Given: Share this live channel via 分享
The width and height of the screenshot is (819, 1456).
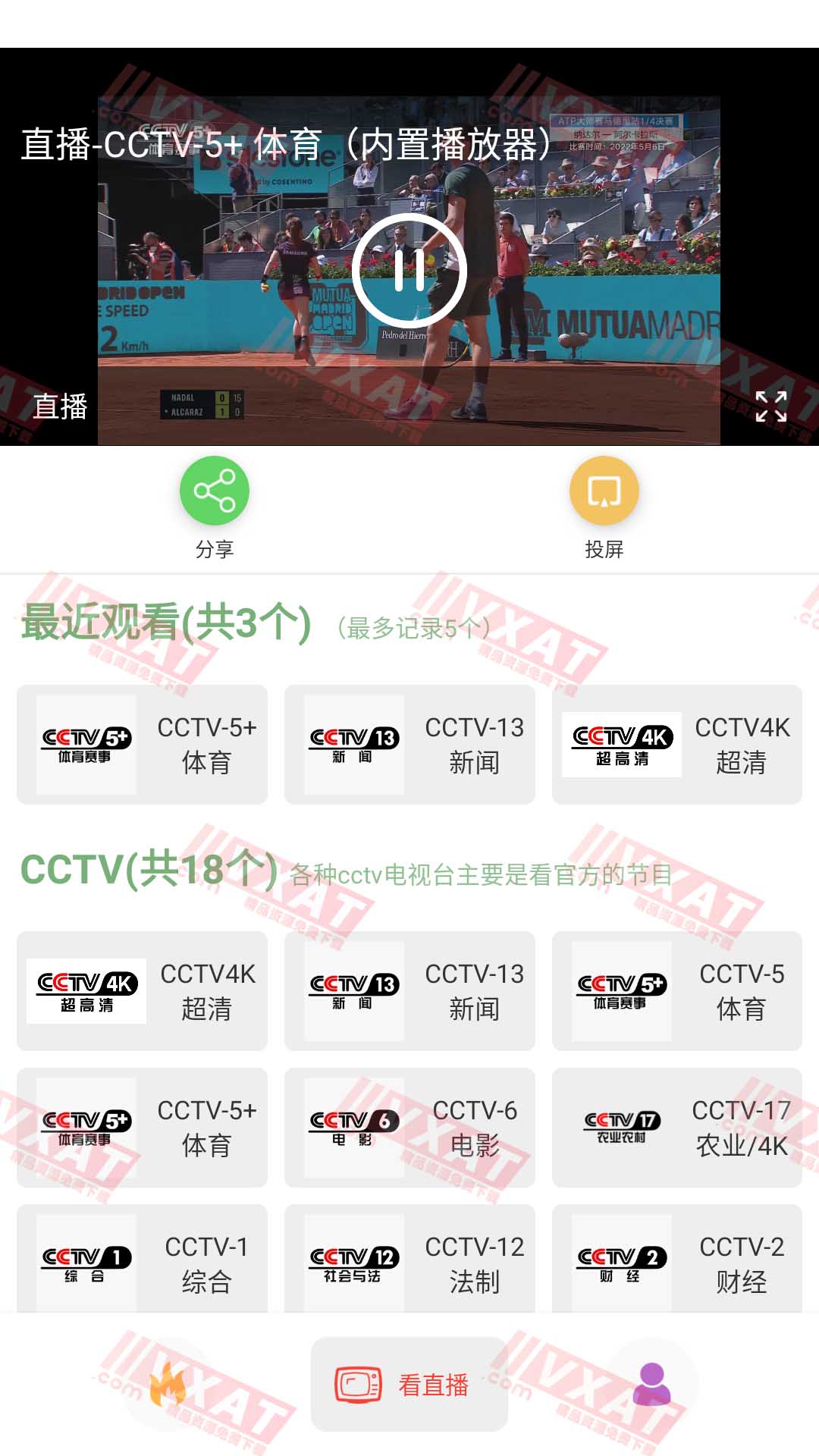Looking at the screenshot, I should coord(215,491).
